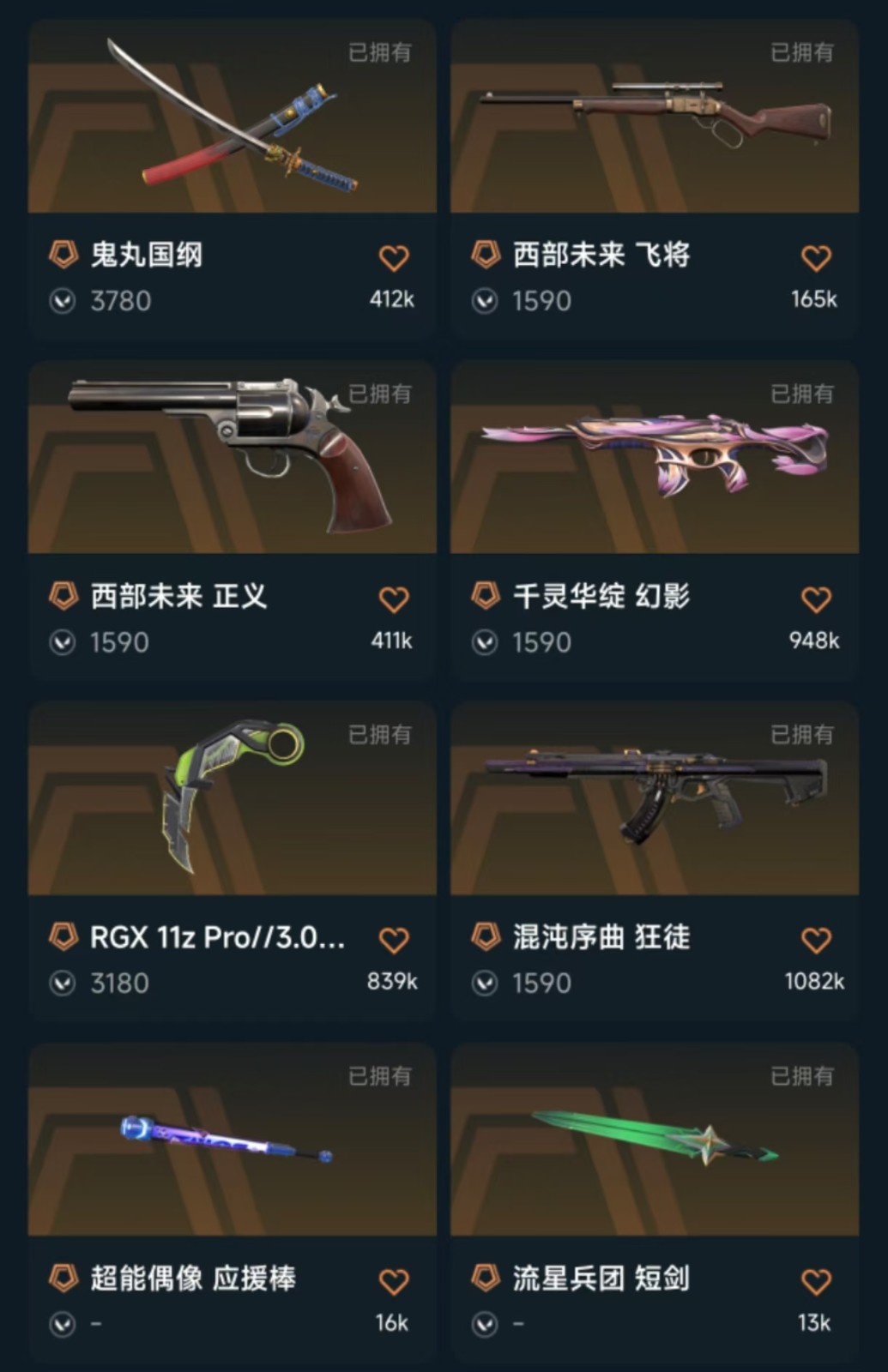Favorite the 千灵华绽 幻影 skin

tap(816, 599)
